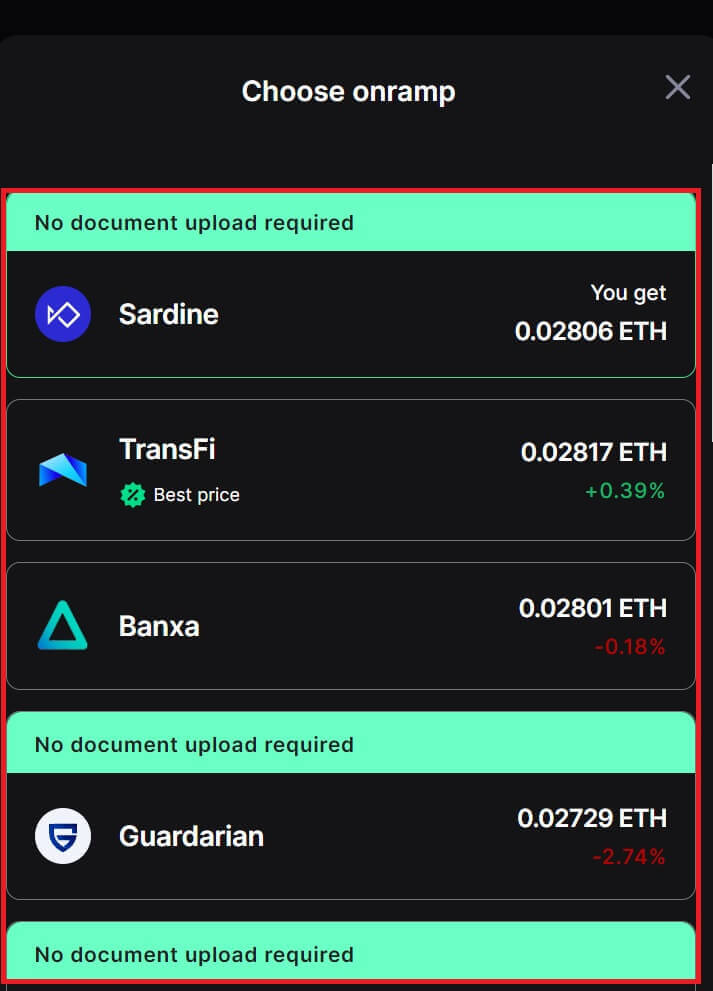Select Sardine as the onramp provider
Viewport: 713px width, 991px height.
click(x=350, y=314)
